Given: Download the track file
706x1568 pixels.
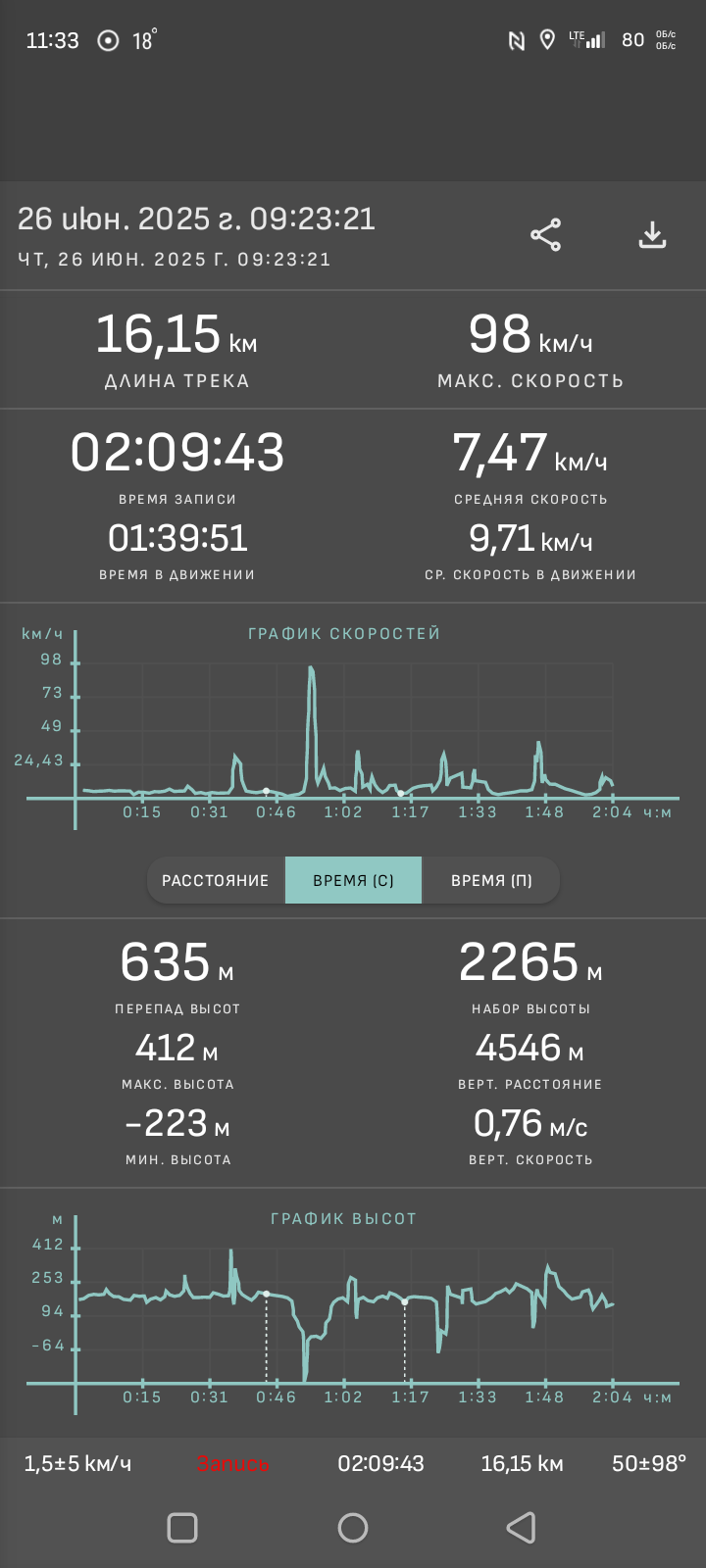Looking at the screenshot, I should coord(652,235).
